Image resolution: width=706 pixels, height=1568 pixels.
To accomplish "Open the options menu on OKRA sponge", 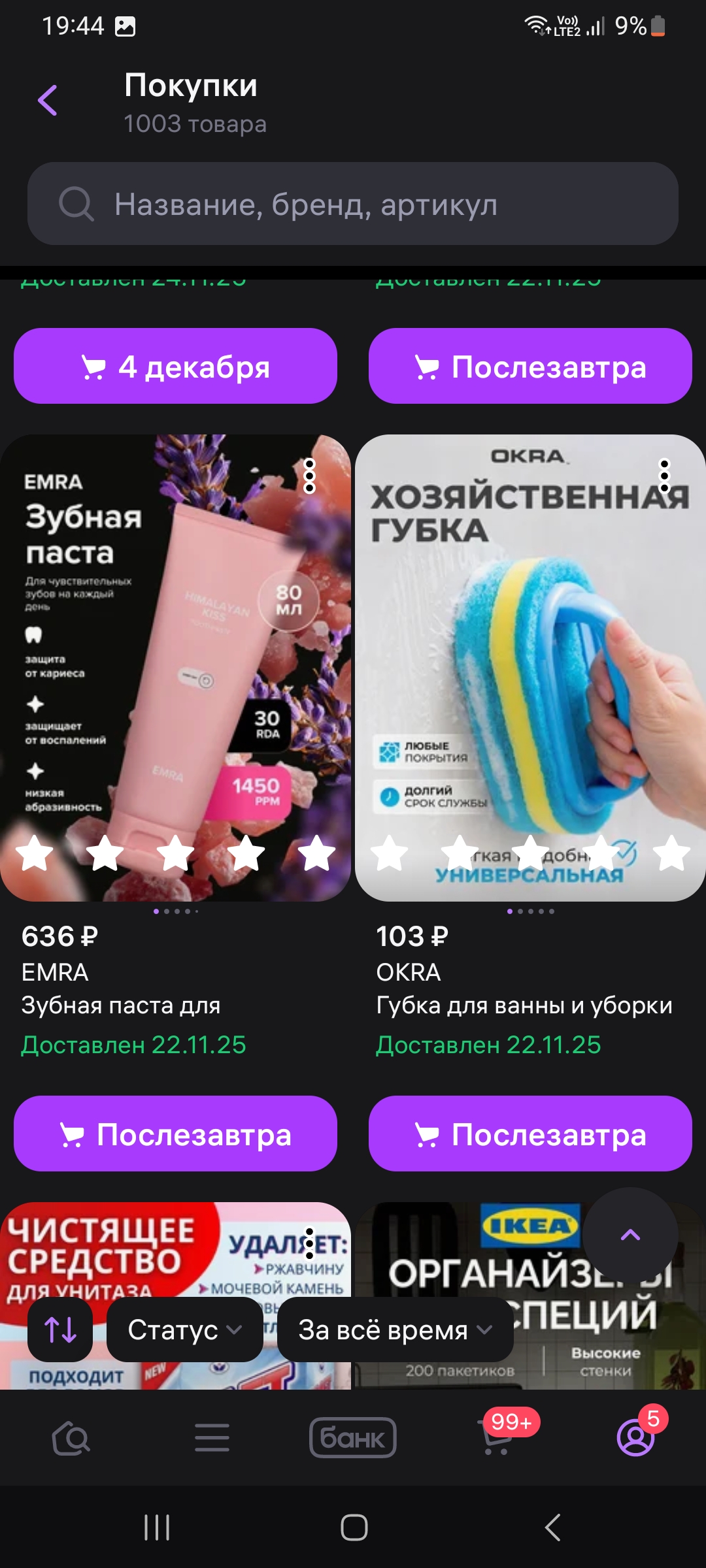I will tap(664, 476).
